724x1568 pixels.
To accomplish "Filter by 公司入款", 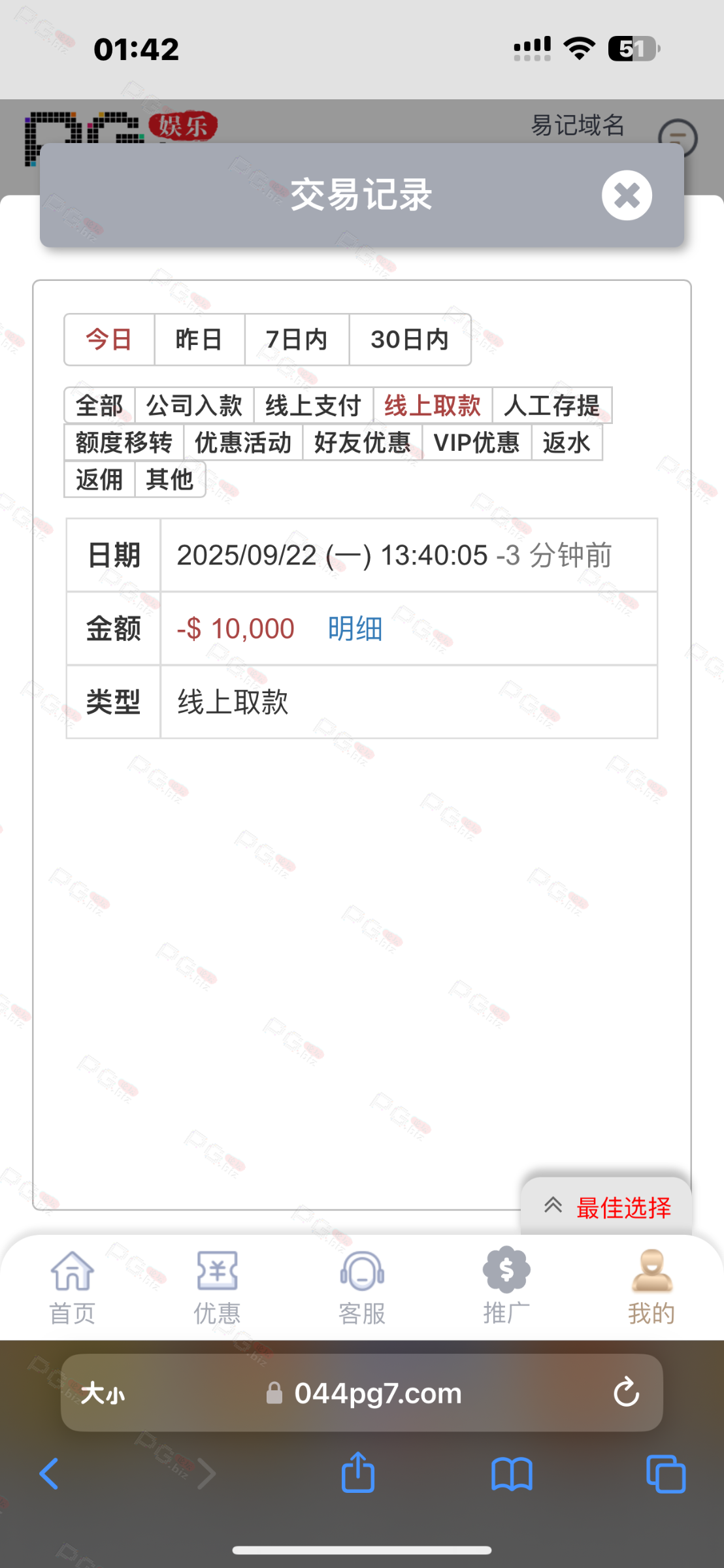I will [194, 406].
